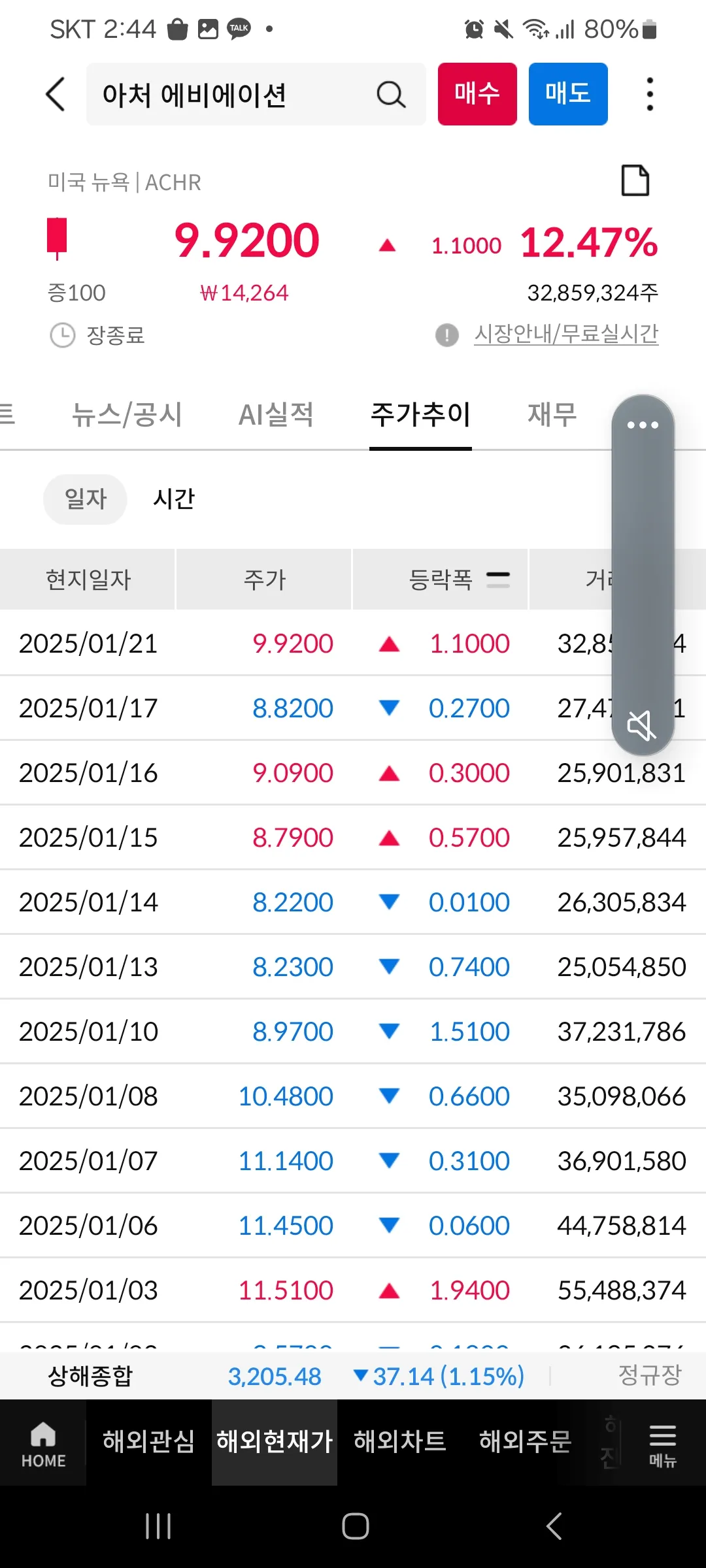Navigate back using the back arrow
Screen dimensions: 706x1568
coord(55,94)
